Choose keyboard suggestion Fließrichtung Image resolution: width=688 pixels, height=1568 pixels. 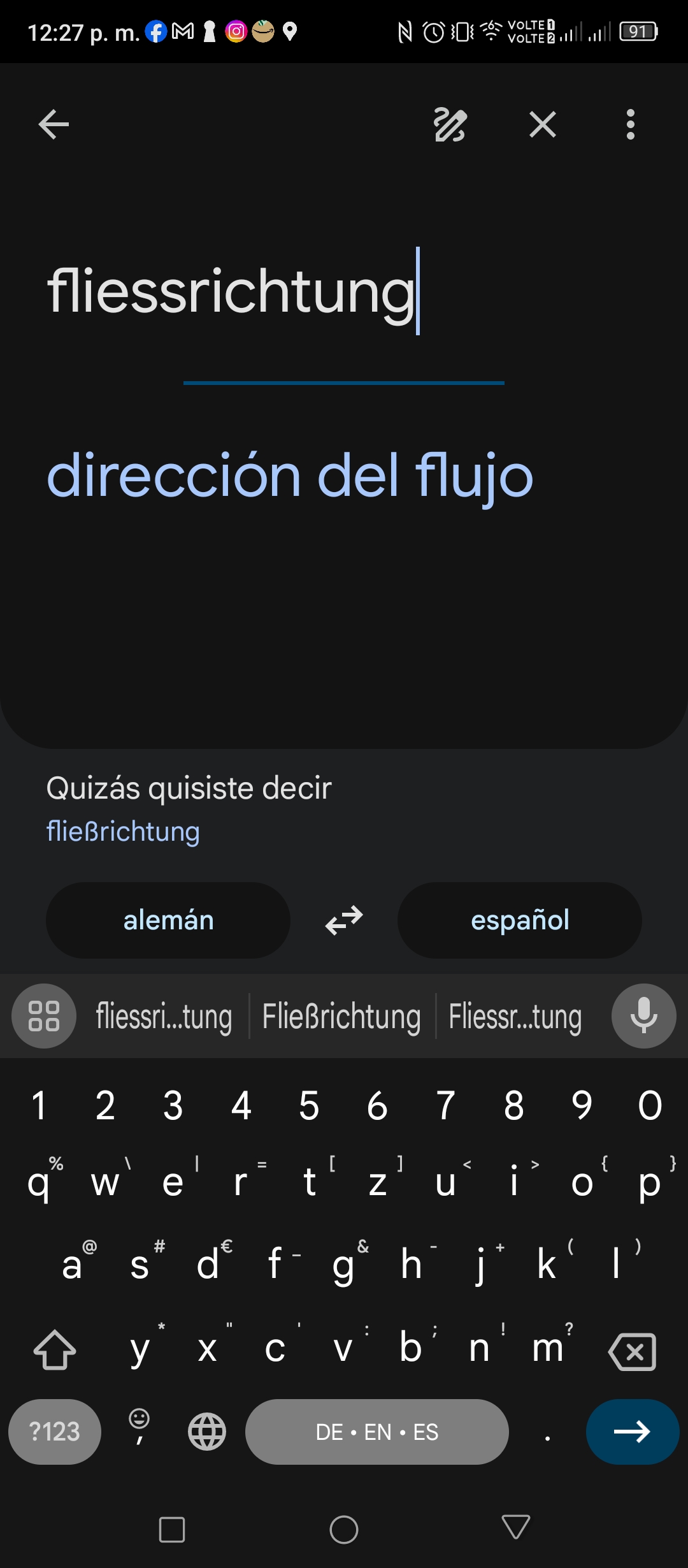coord(341,1016)
